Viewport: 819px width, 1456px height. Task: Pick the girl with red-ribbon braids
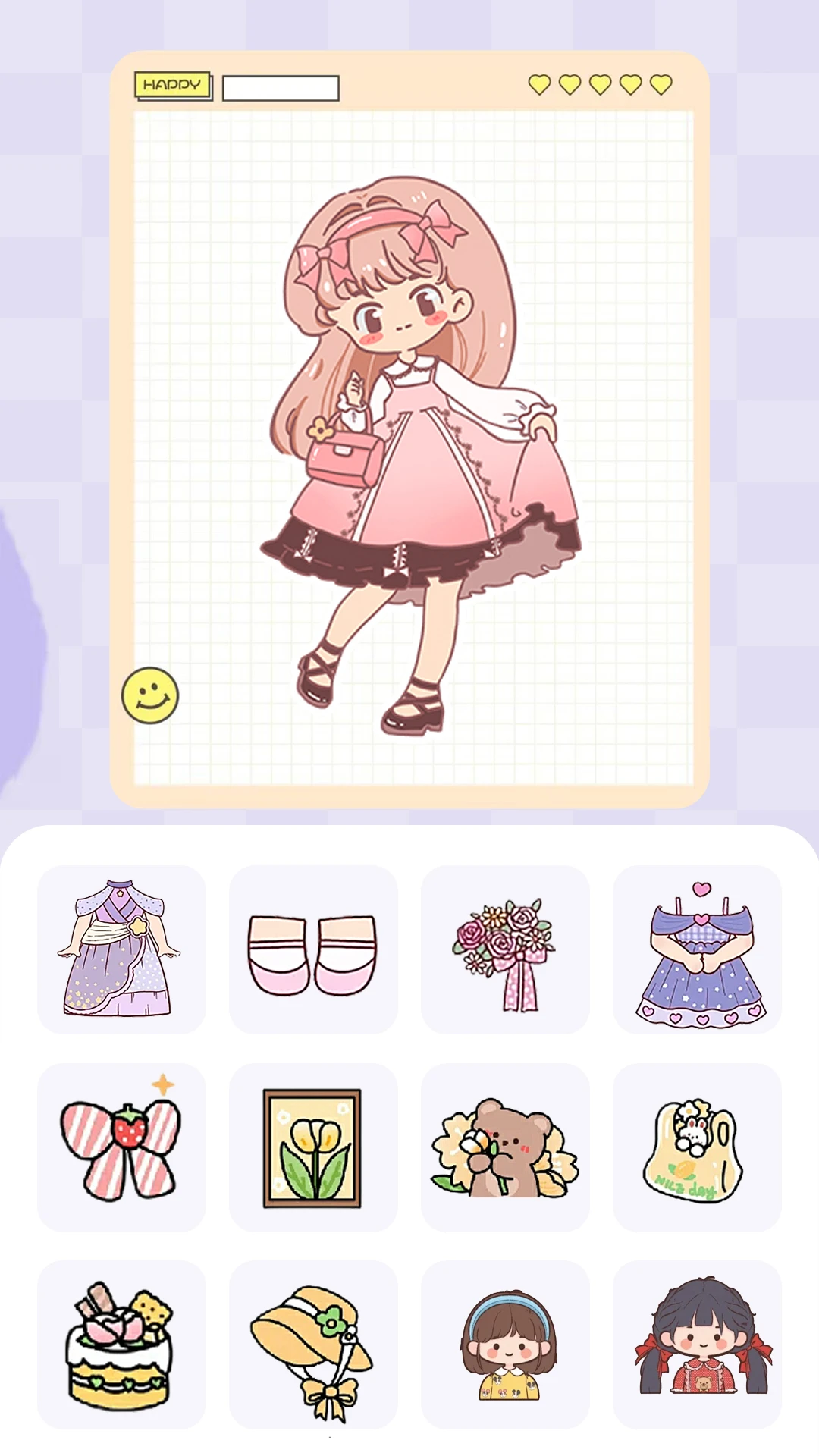pyautogui.click(x=697, y=1344)
